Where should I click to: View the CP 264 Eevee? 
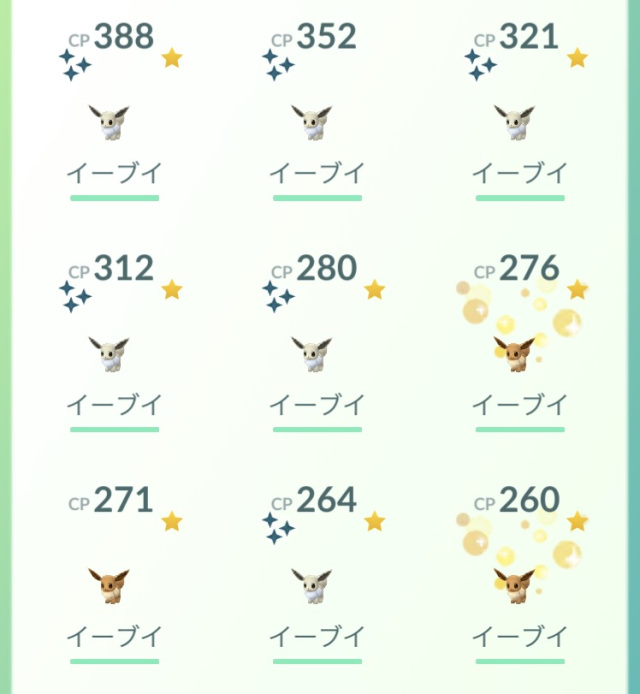tap(312, 584)
